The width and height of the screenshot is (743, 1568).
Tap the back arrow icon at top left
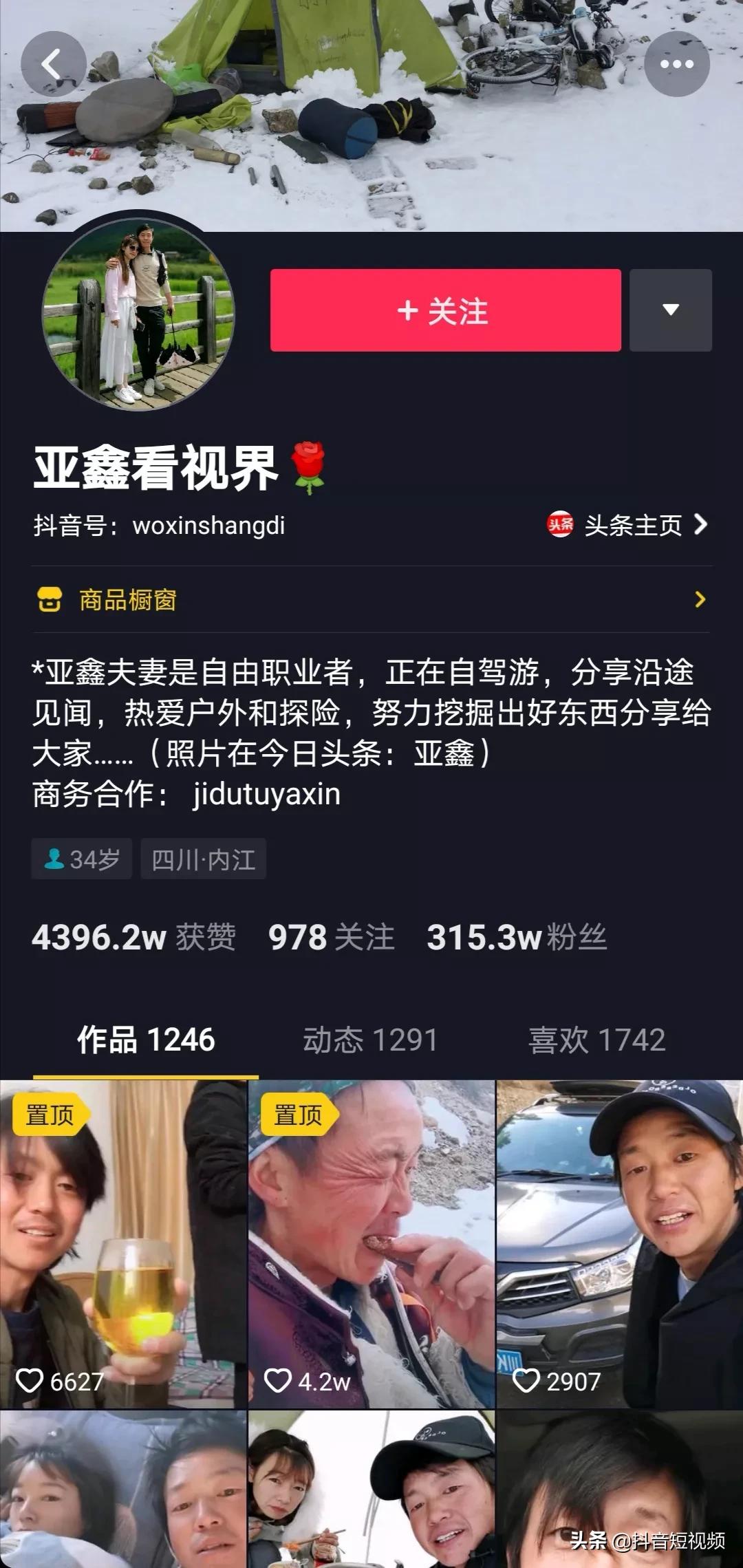(x=52, y=63)
